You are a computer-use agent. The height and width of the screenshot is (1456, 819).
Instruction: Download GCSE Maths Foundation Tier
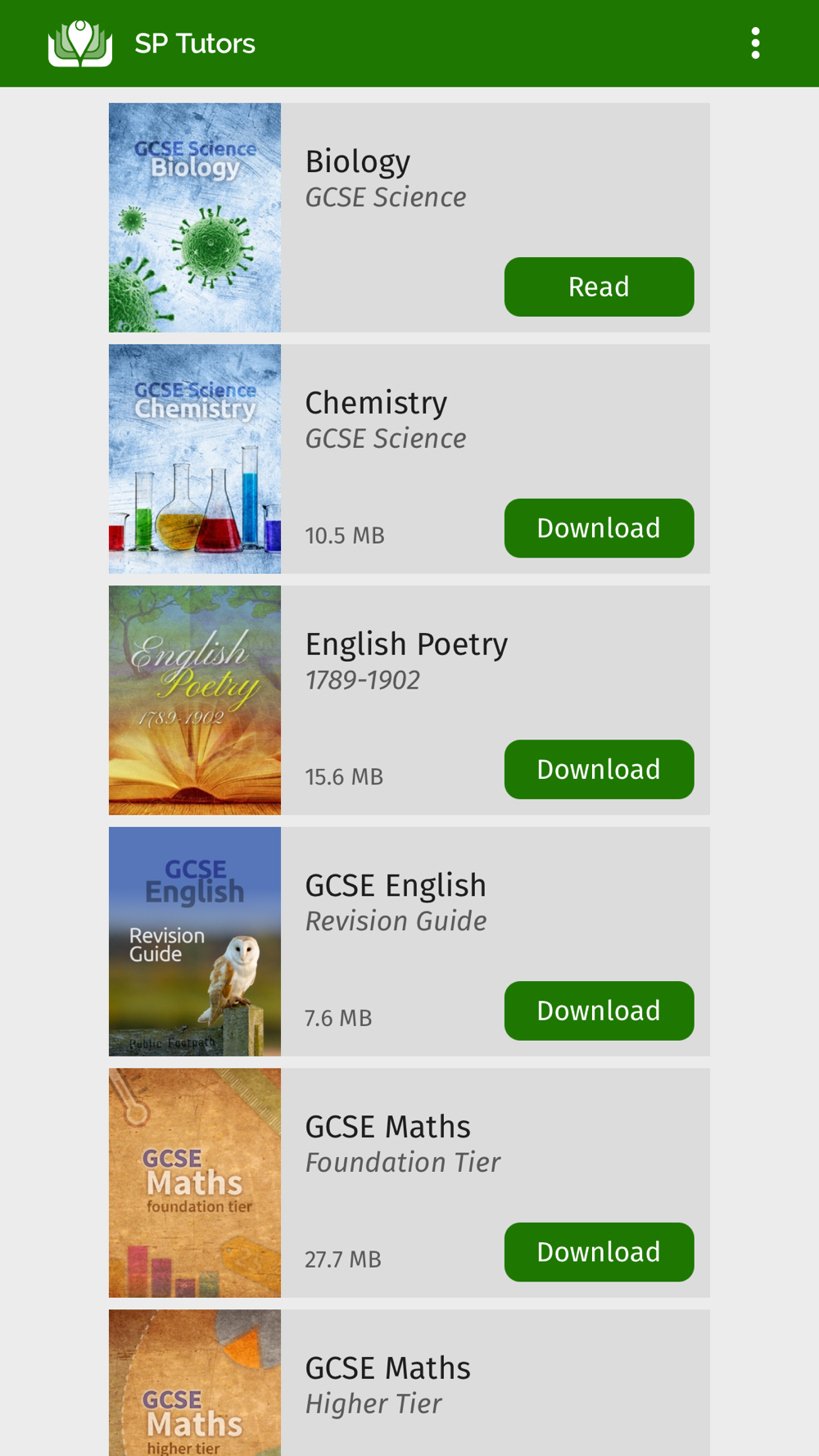tap(599, 1252)
